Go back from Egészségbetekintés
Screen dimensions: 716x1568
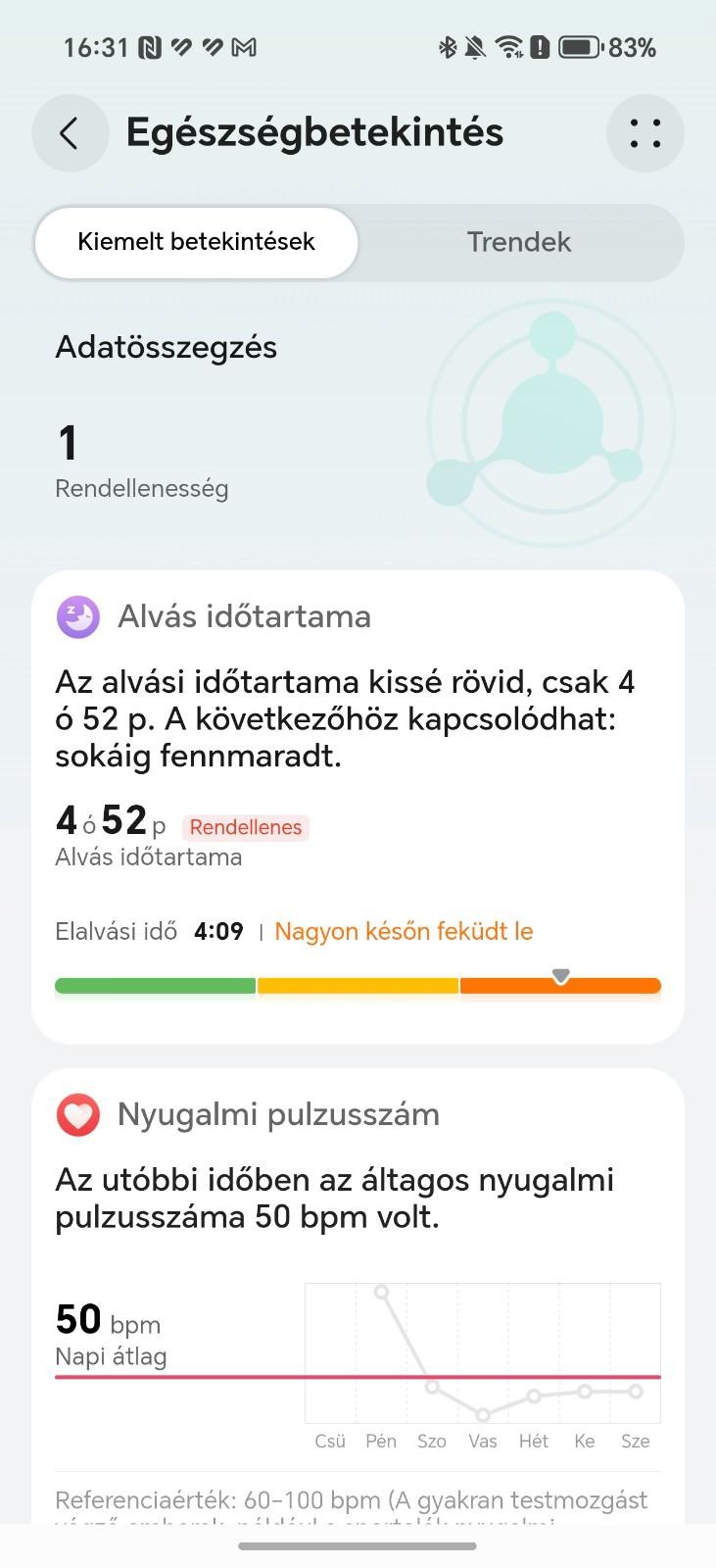click(69, 133)
